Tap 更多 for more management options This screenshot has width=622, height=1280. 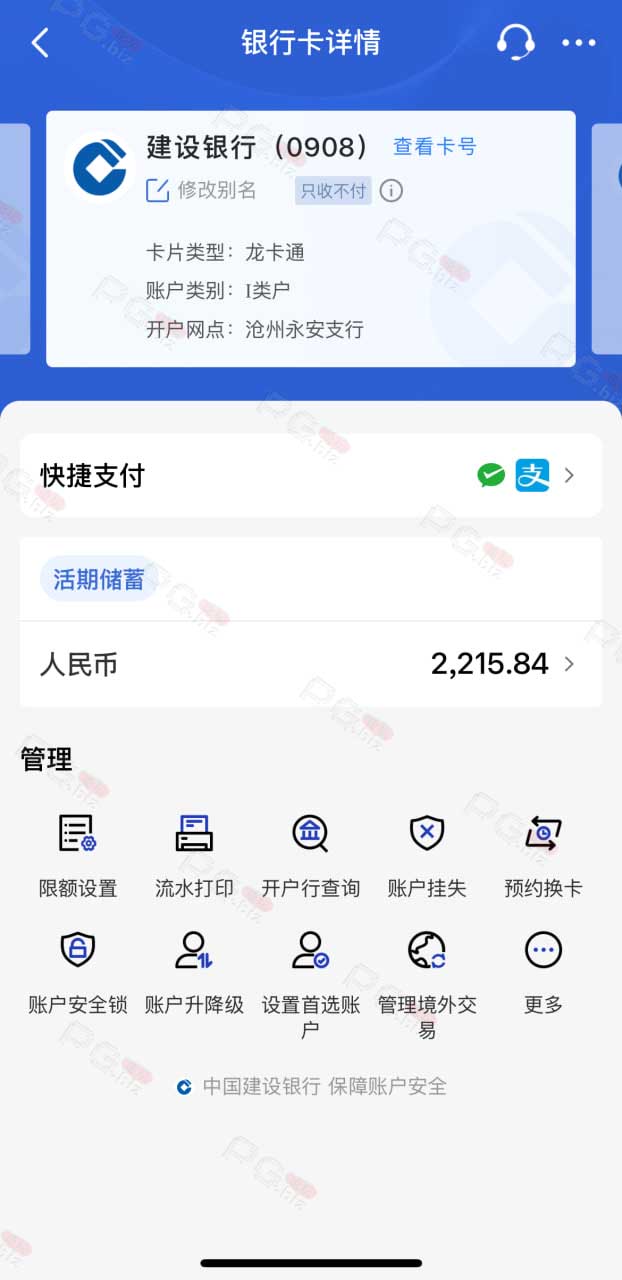tap(543, 973)
